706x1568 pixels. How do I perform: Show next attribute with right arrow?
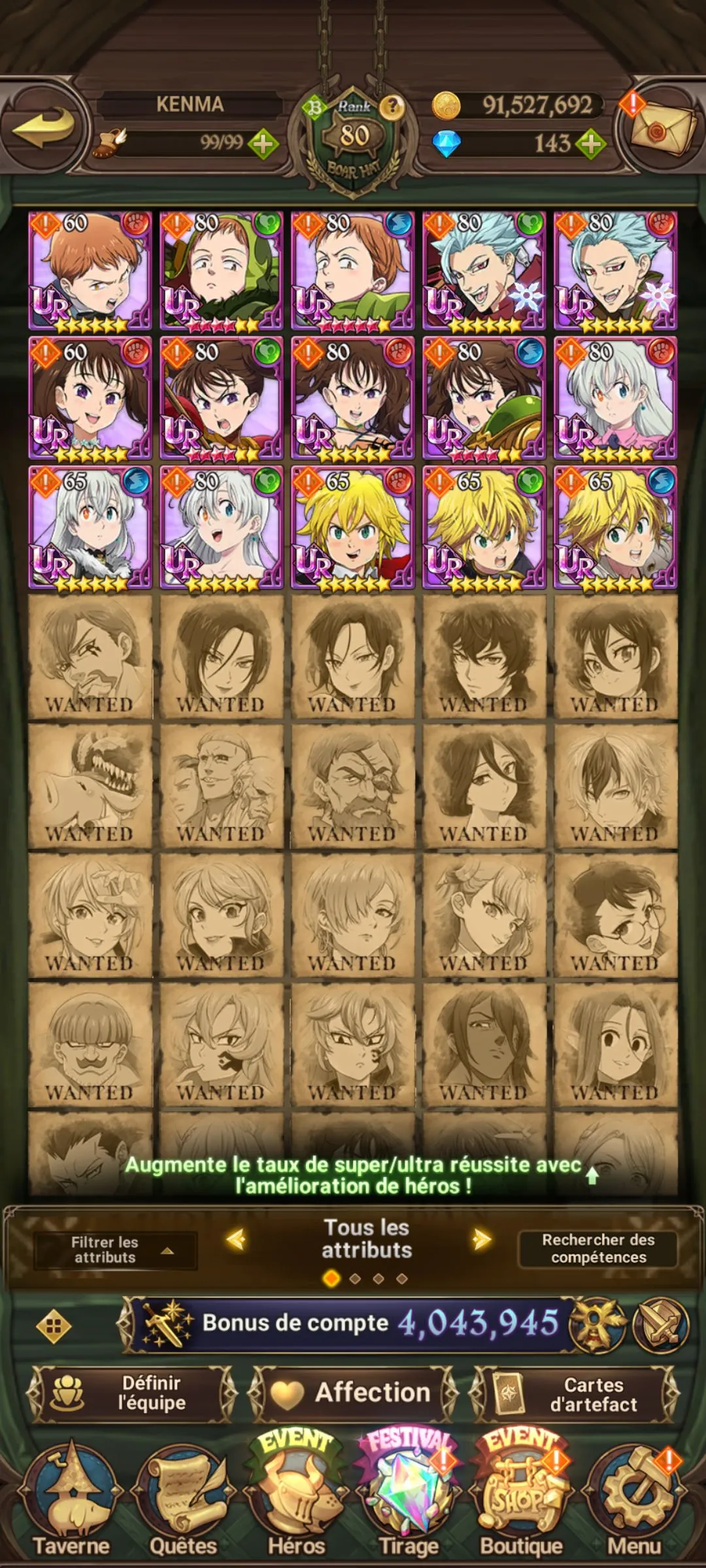[482, 1239]
